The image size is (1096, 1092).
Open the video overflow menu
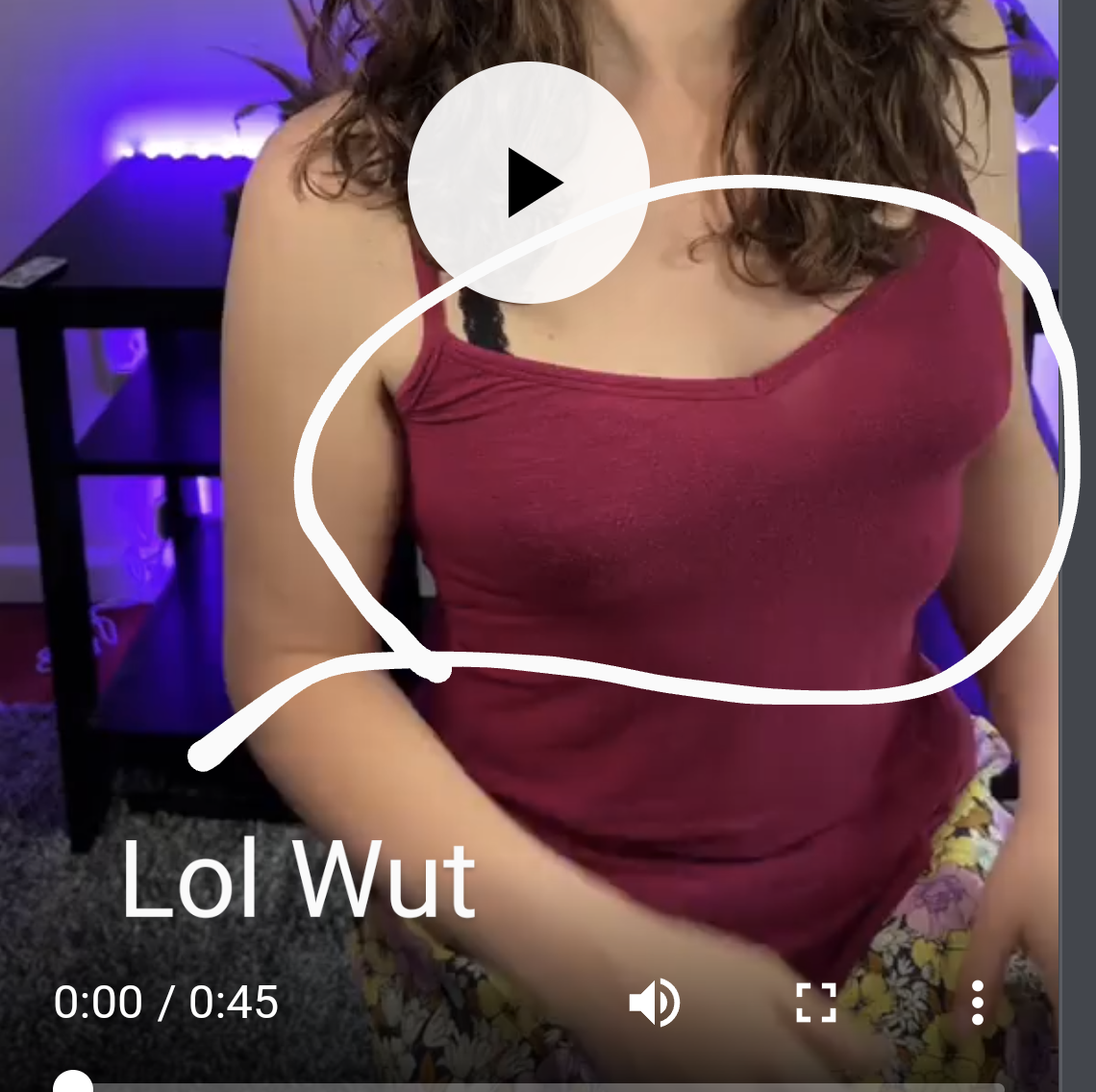pos(977,1003)
